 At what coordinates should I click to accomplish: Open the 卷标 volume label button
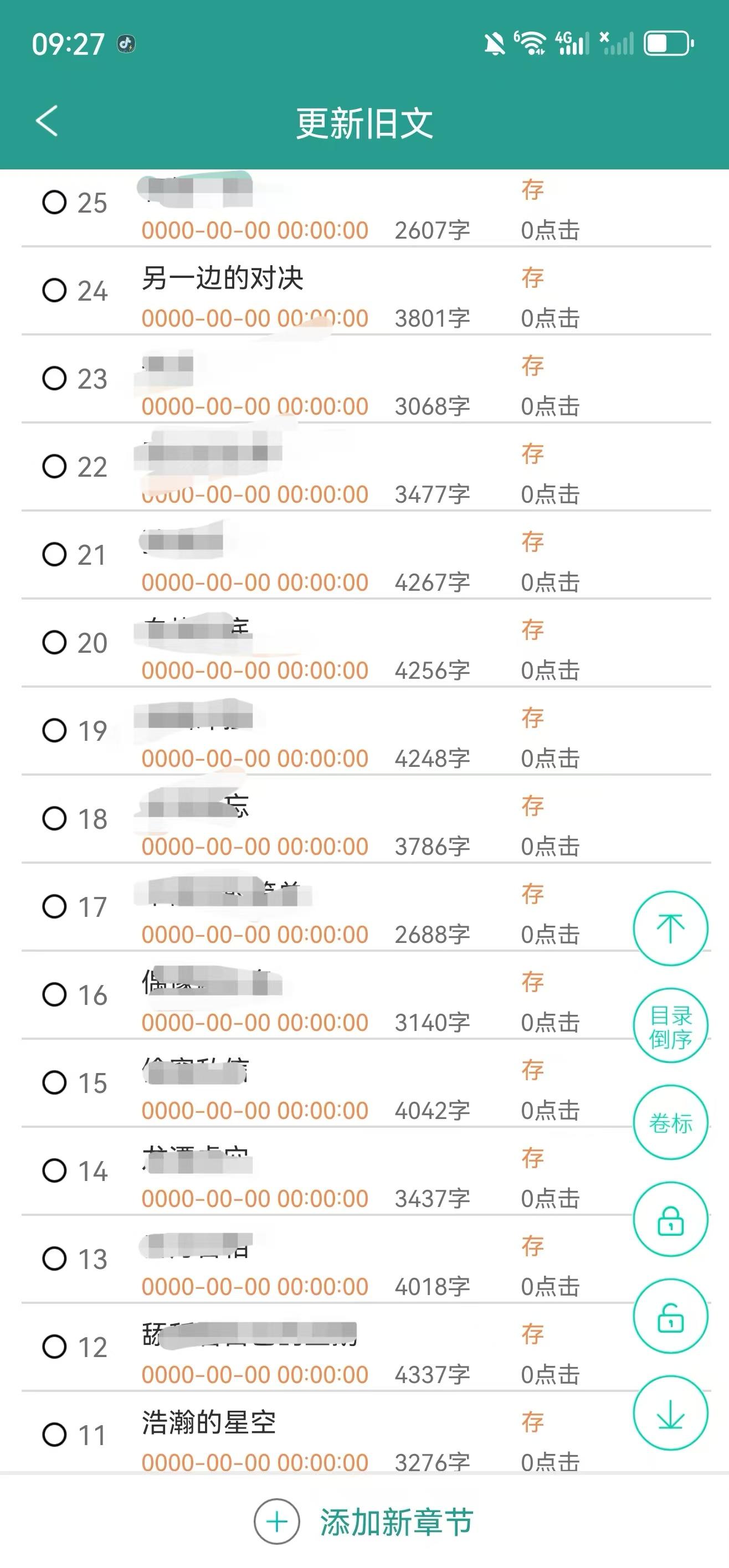tap(670, 1122)
